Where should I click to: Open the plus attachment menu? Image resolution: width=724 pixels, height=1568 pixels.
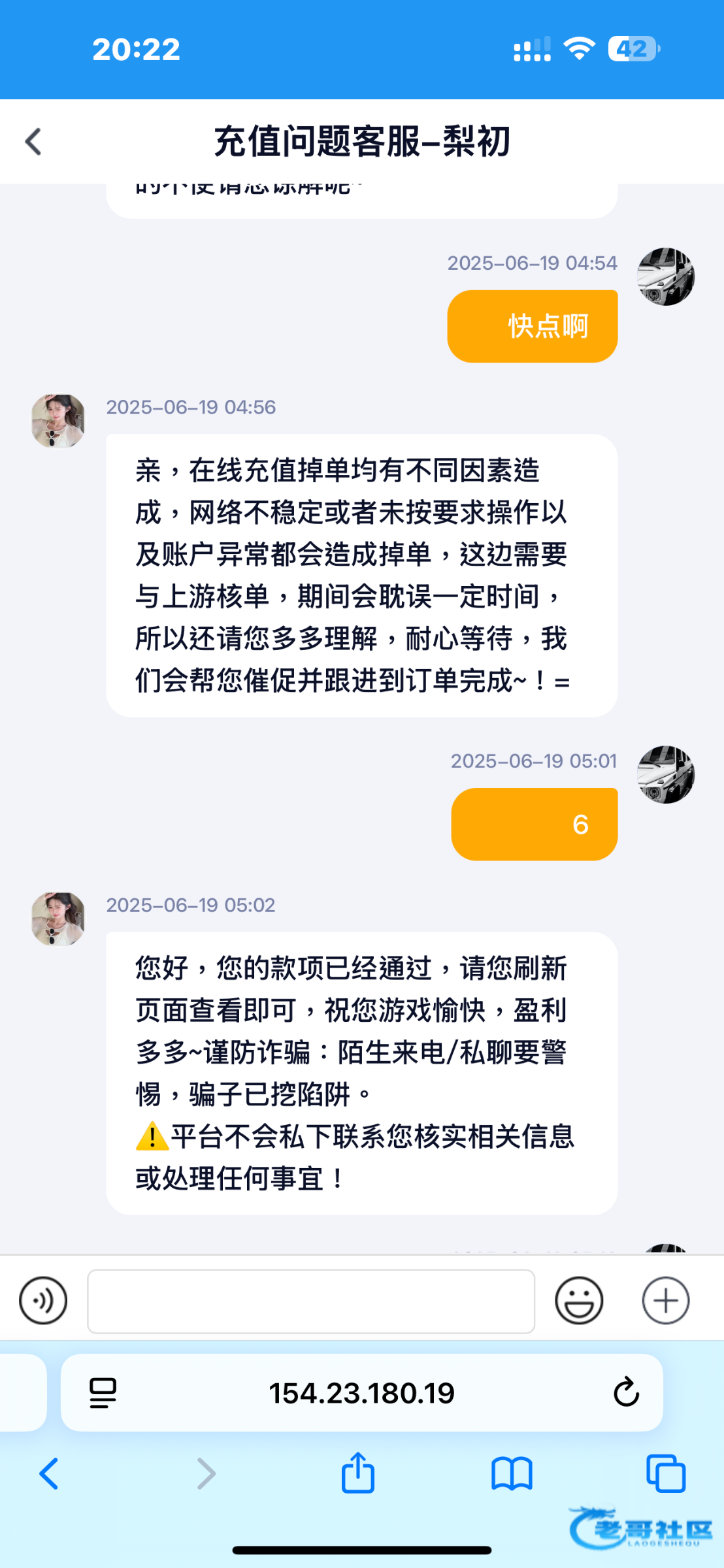point(666,1300)
